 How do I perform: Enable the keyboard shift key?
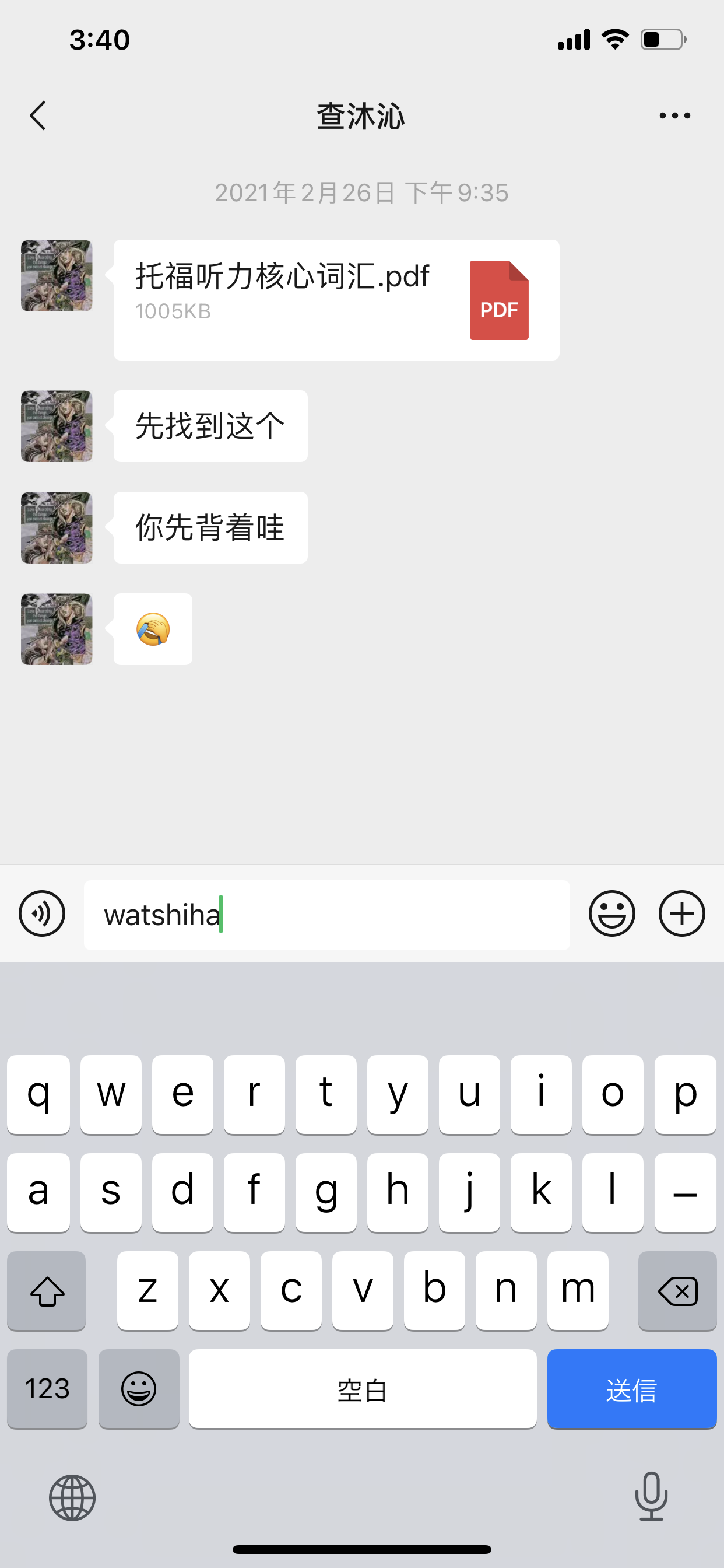tap(47, 1291)
